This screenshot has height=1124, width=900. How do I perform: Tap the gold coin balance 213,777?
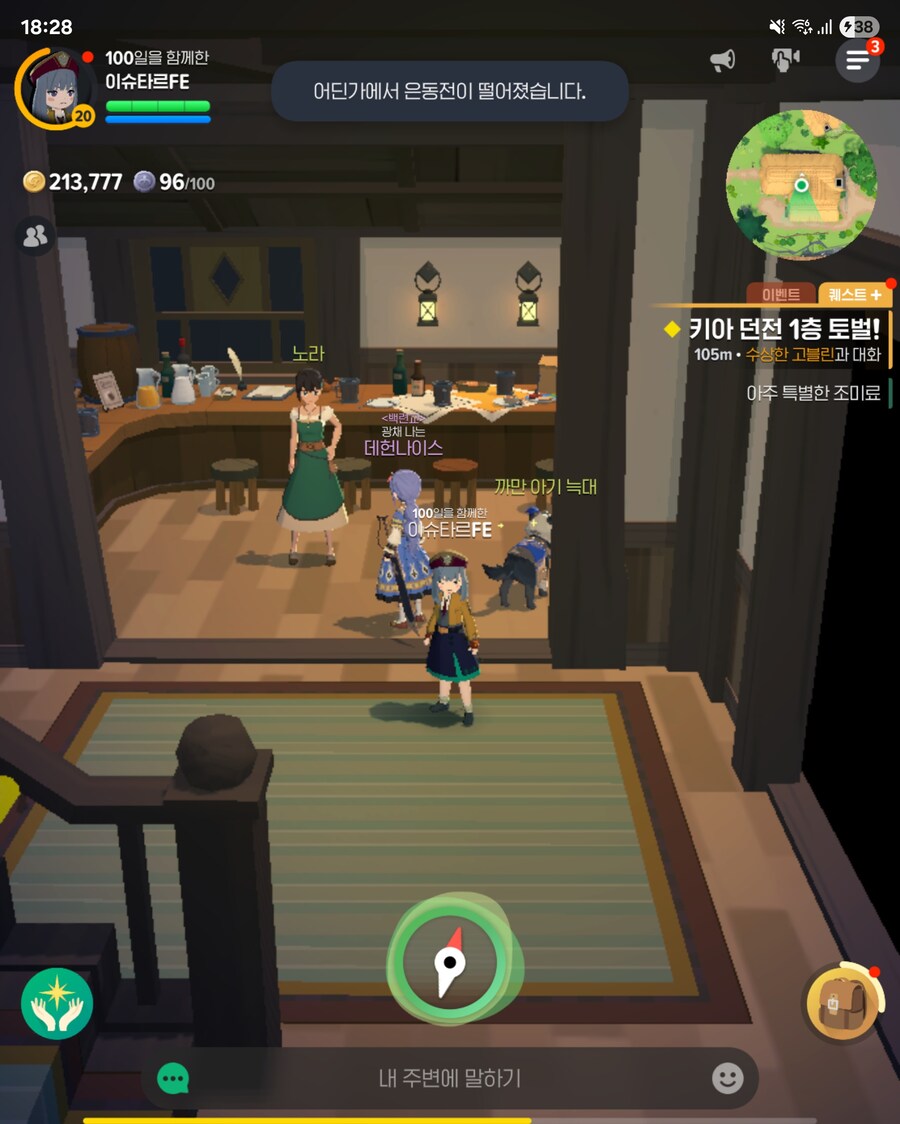(x=74, y=182)
